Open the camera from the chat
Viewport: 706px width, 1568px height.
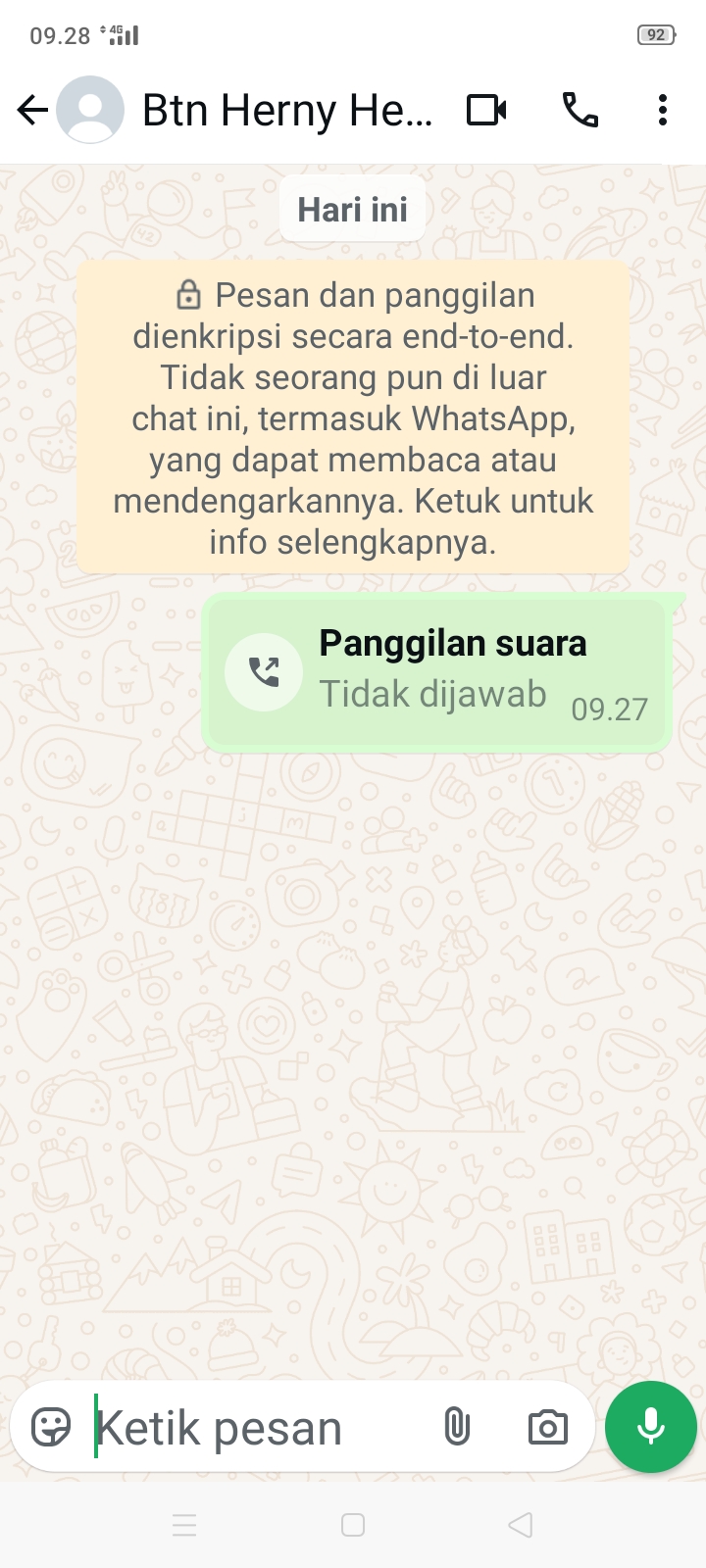click(547, 1427)
